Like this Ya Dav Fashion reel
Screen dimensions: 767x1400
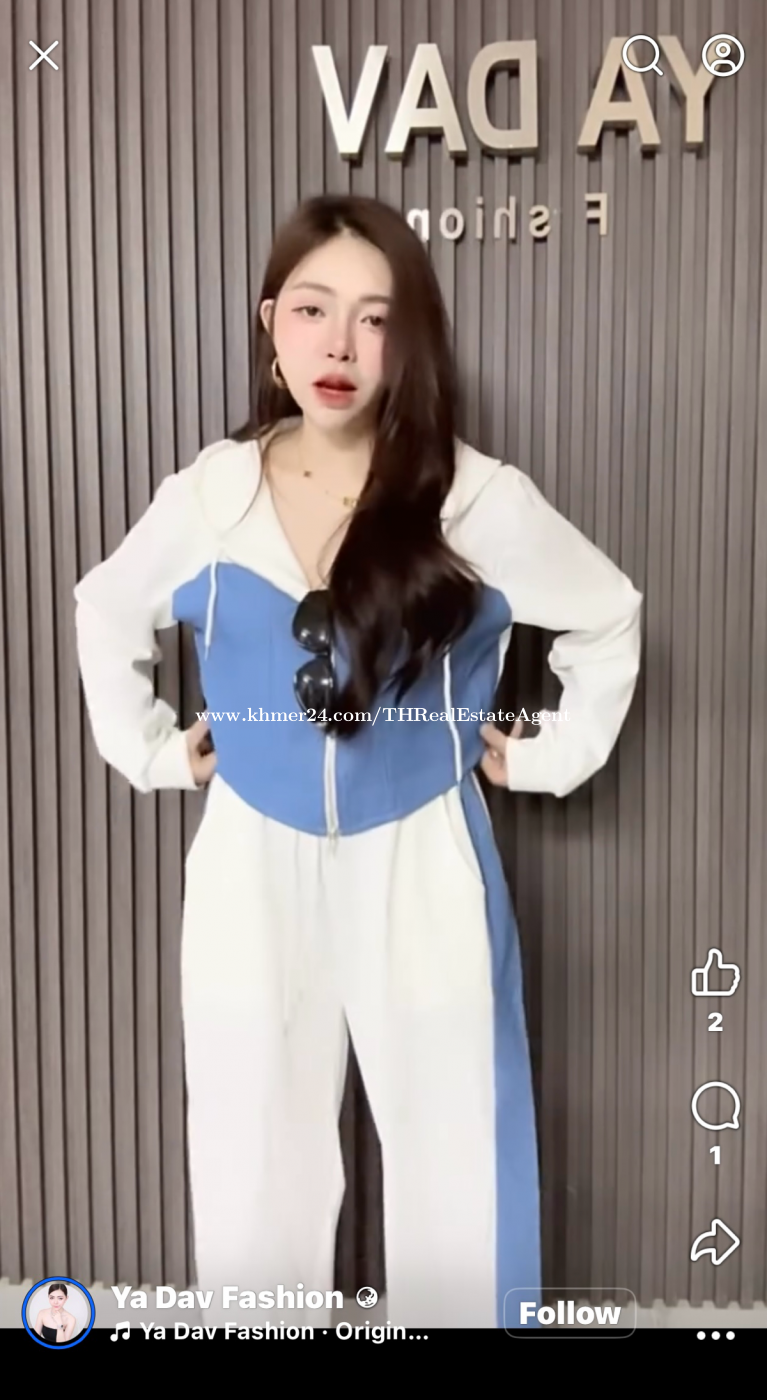[x=715, y=973]
